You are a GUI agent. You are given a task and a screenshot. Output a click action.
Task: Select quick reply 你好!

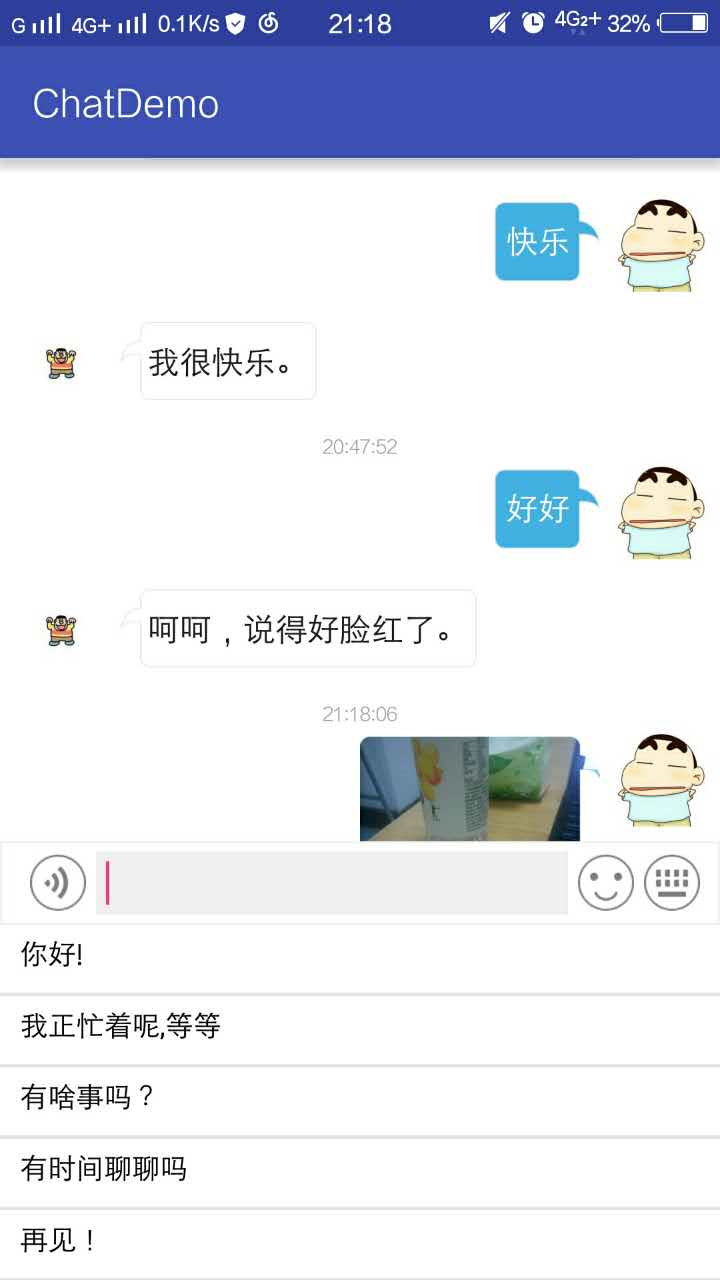point(360,956)
